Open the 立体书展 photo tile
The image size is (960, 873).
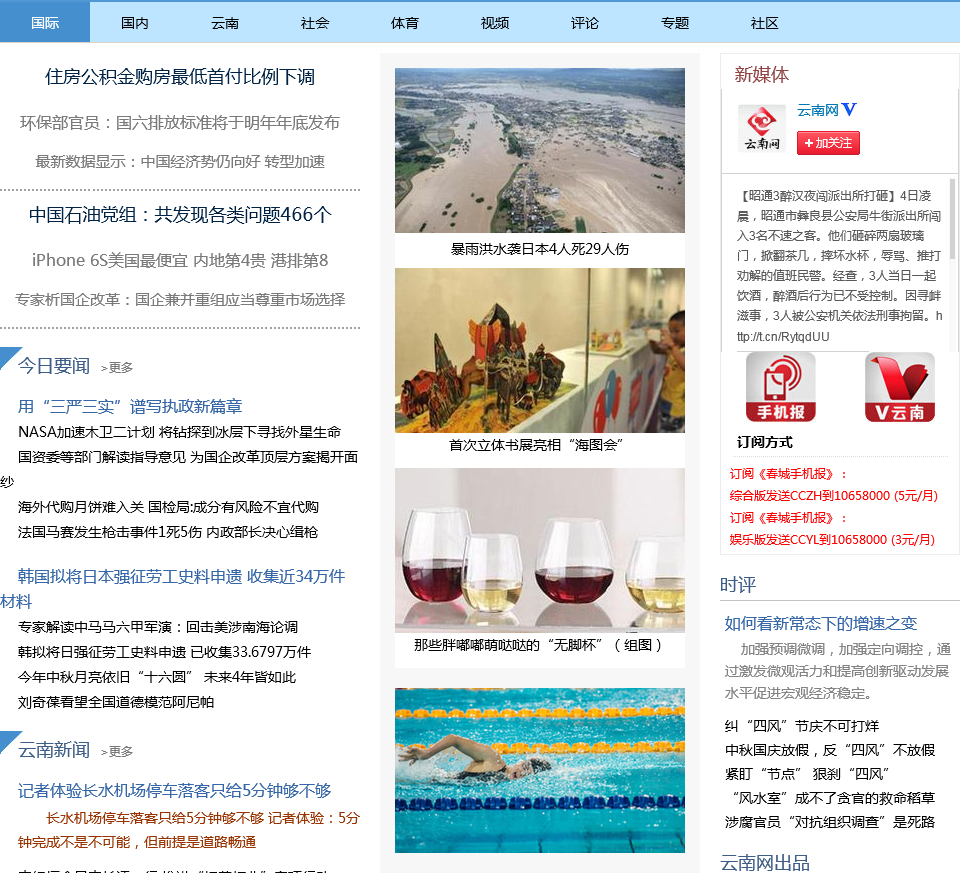[x=540, y=350]
